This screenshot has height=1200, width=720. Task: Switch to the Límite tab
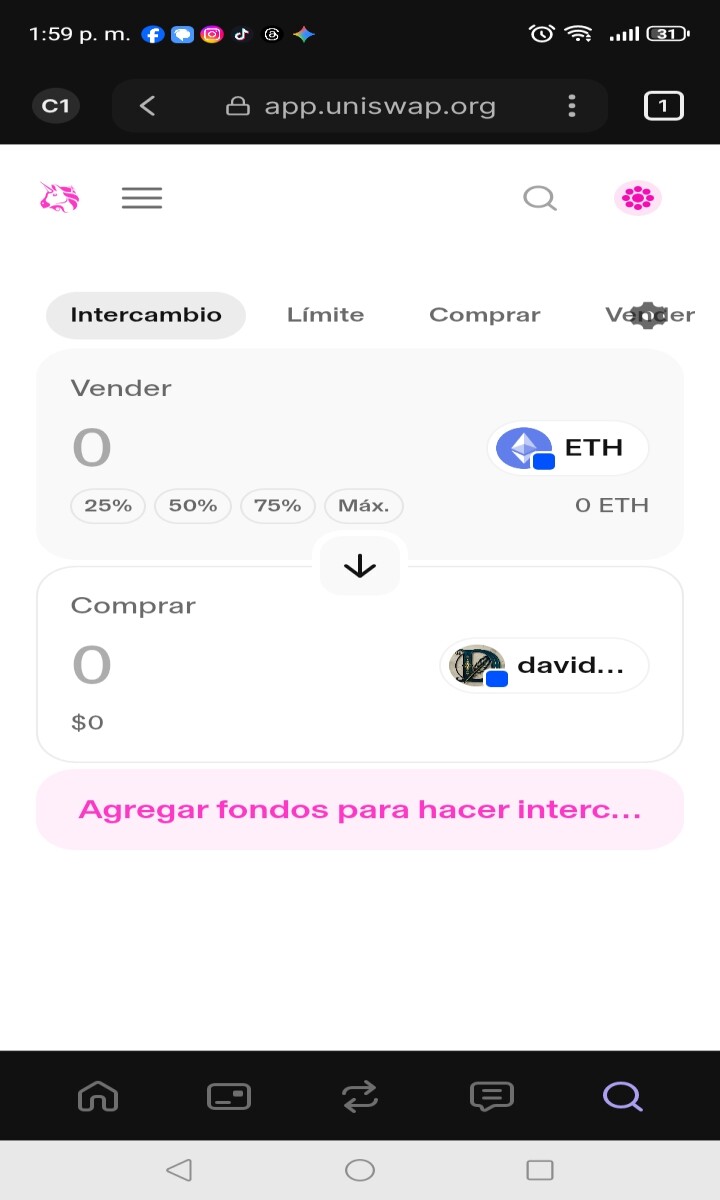pyautogui.click(x=325, y=315)
